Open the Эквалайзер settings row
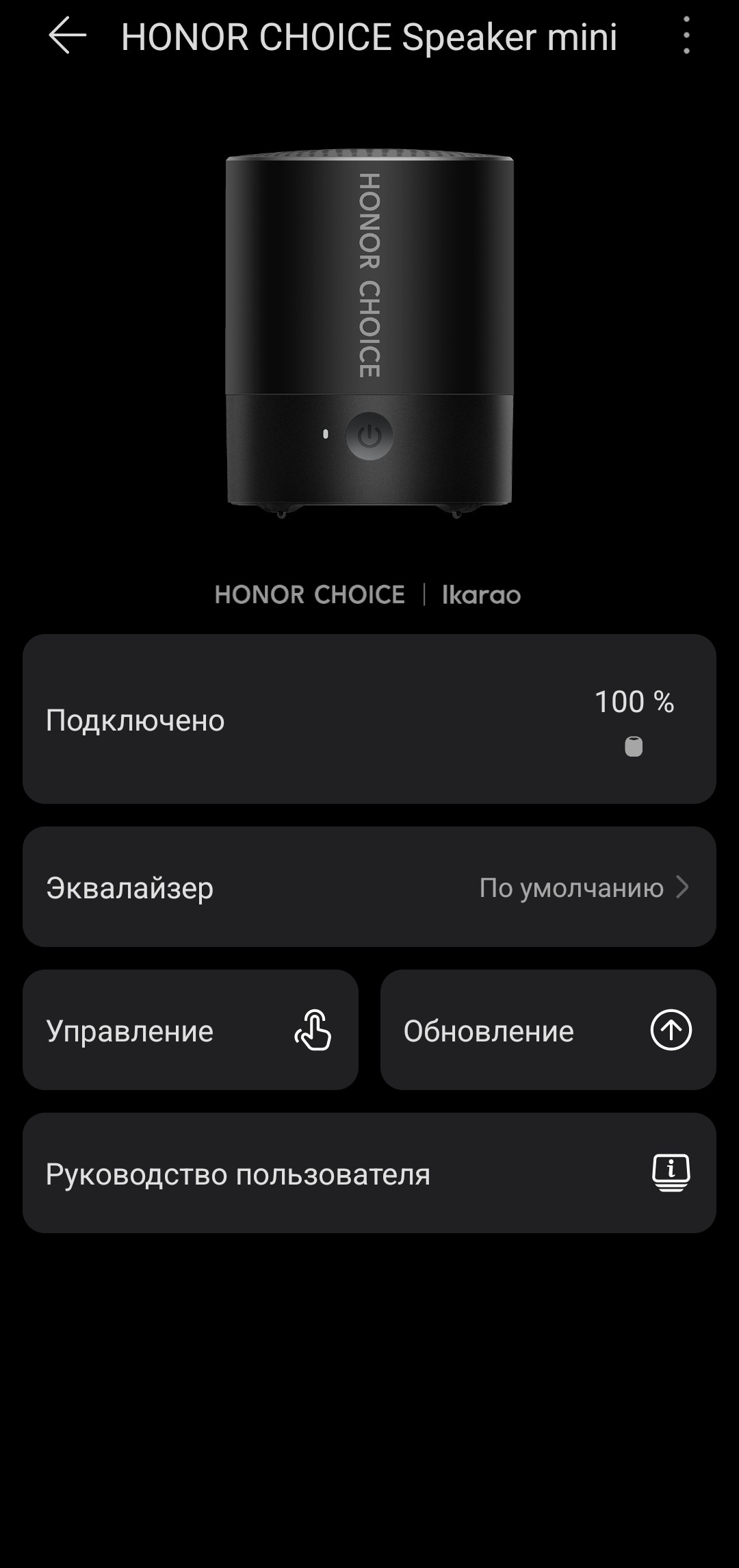 (369, 887)
